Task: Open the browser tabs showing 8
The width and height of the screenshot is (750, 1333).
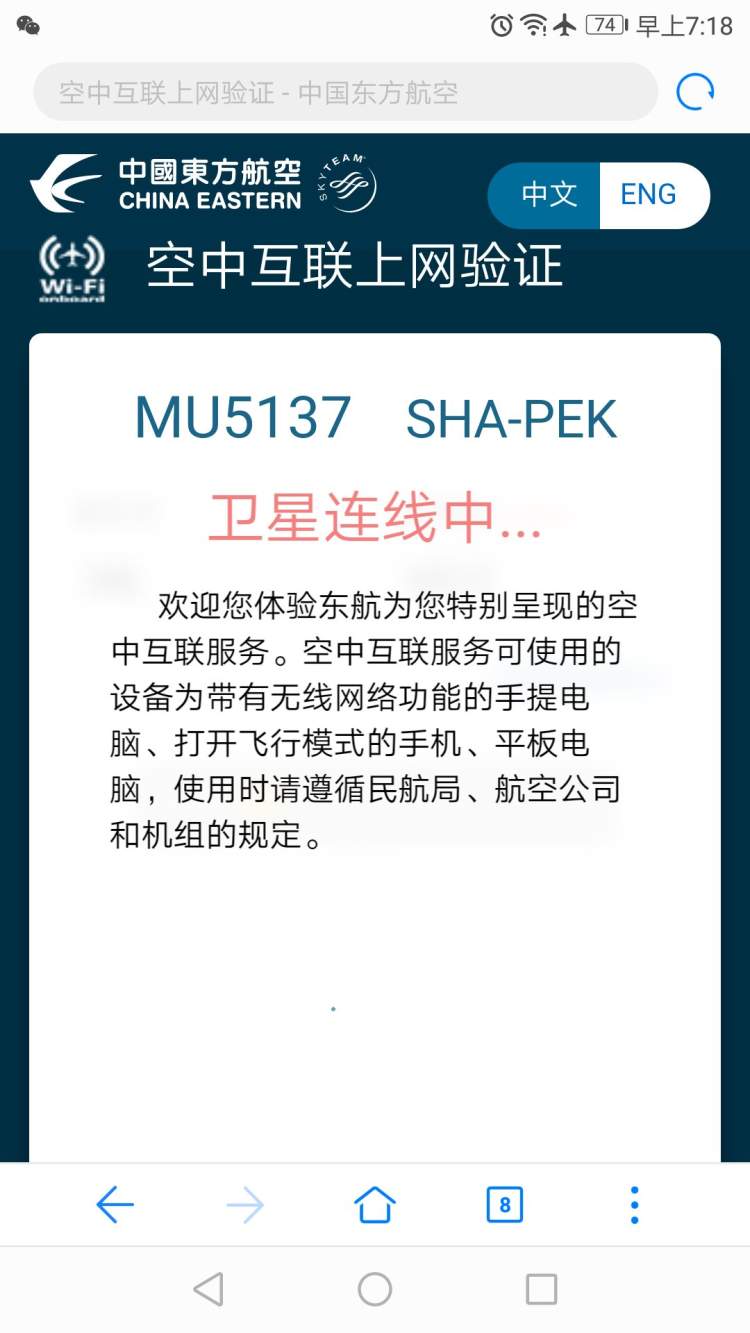Action: 504,1206
